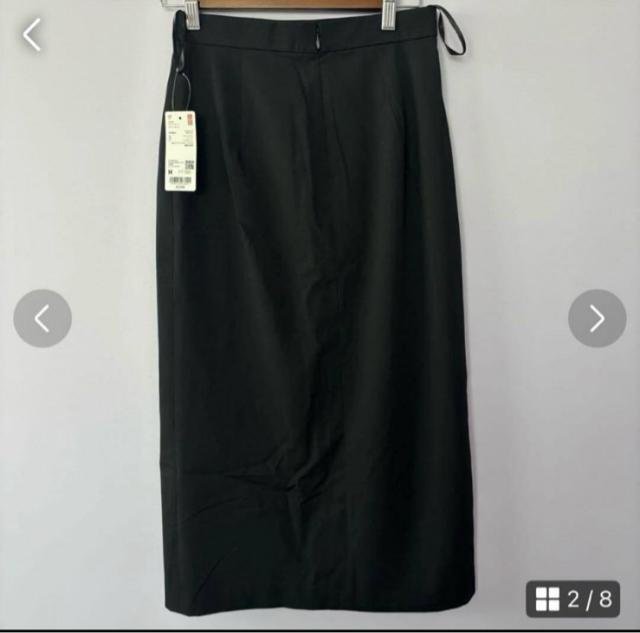Open the photo grid from the 2/8 indicator
The image size is (640, 633).
pyautogui.click(x=574, y=599)
